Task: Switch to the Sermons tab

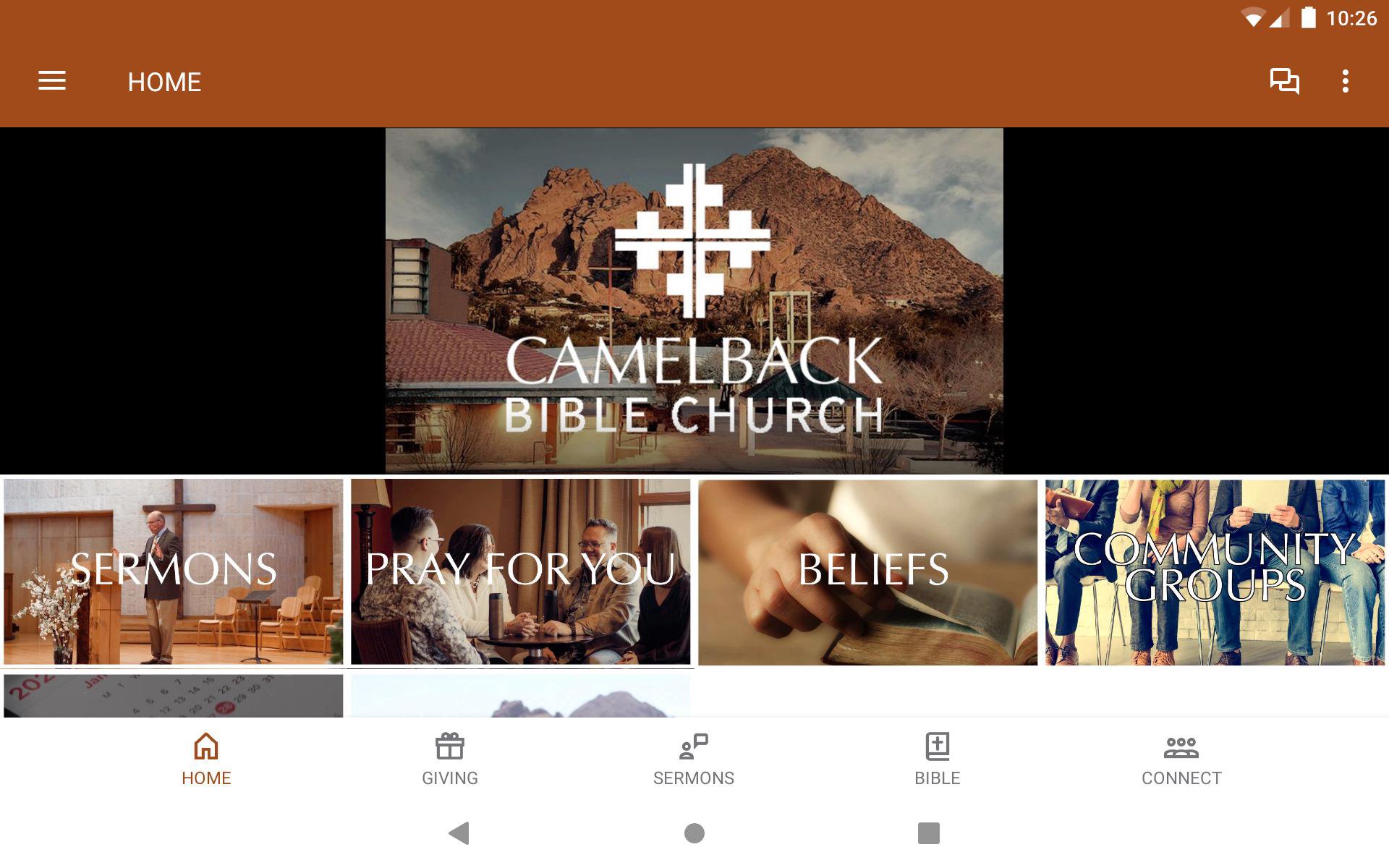Action: (x=693, y=759)
